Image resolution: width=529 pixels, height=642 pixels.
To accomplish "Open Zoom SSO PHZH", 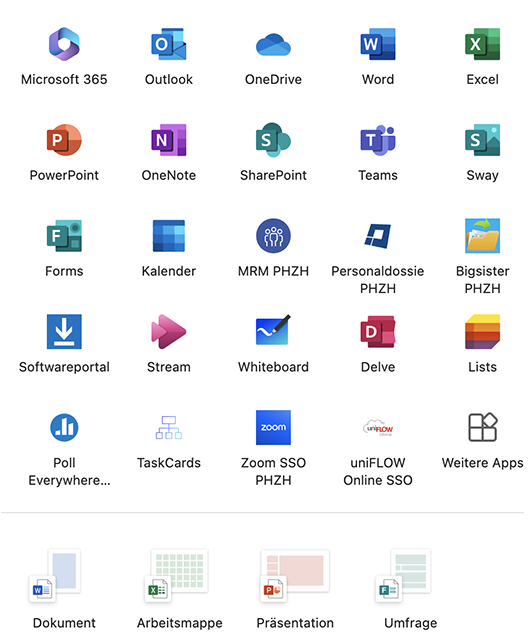I will click(273, 448).
